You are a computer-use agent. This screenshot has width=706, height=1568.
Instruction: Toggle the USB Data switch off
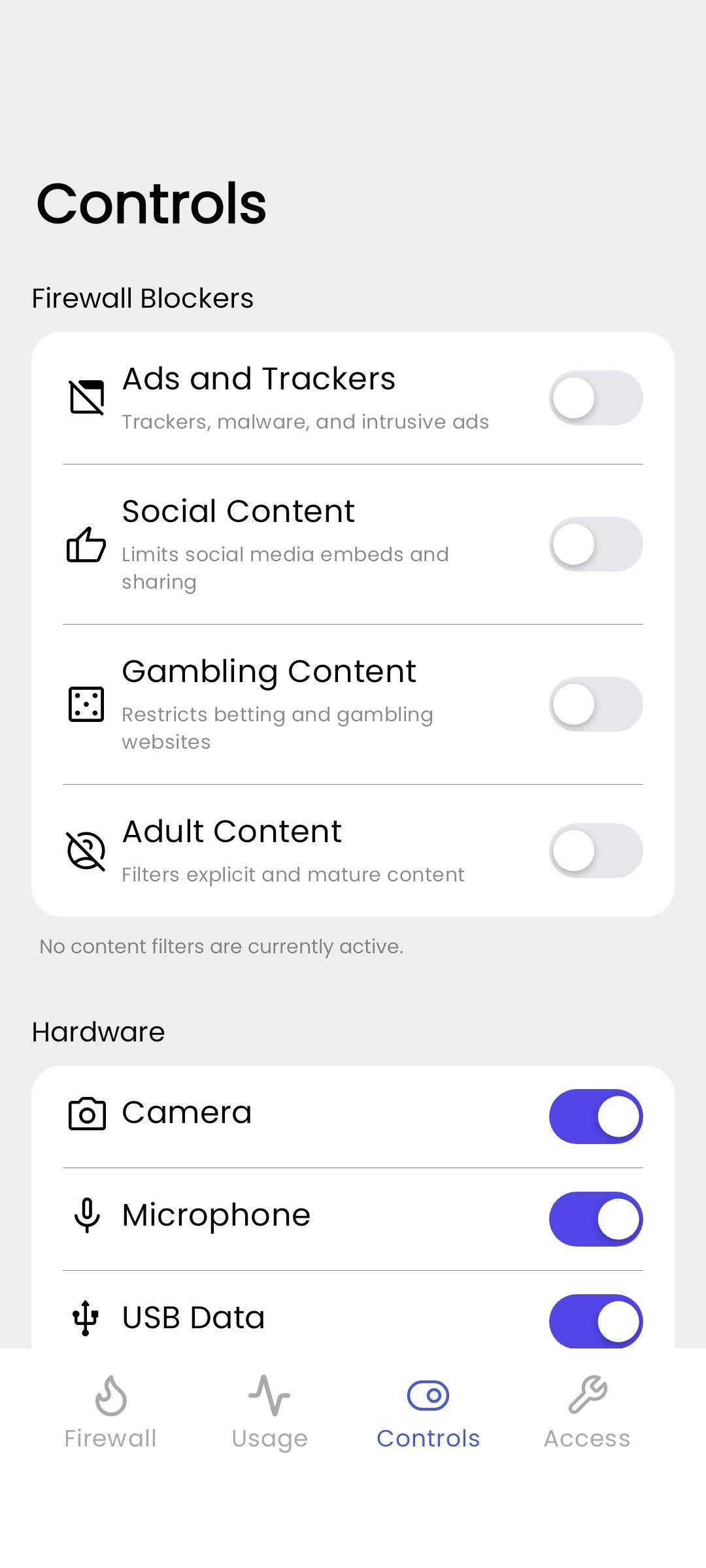[x=596, y=1321]
